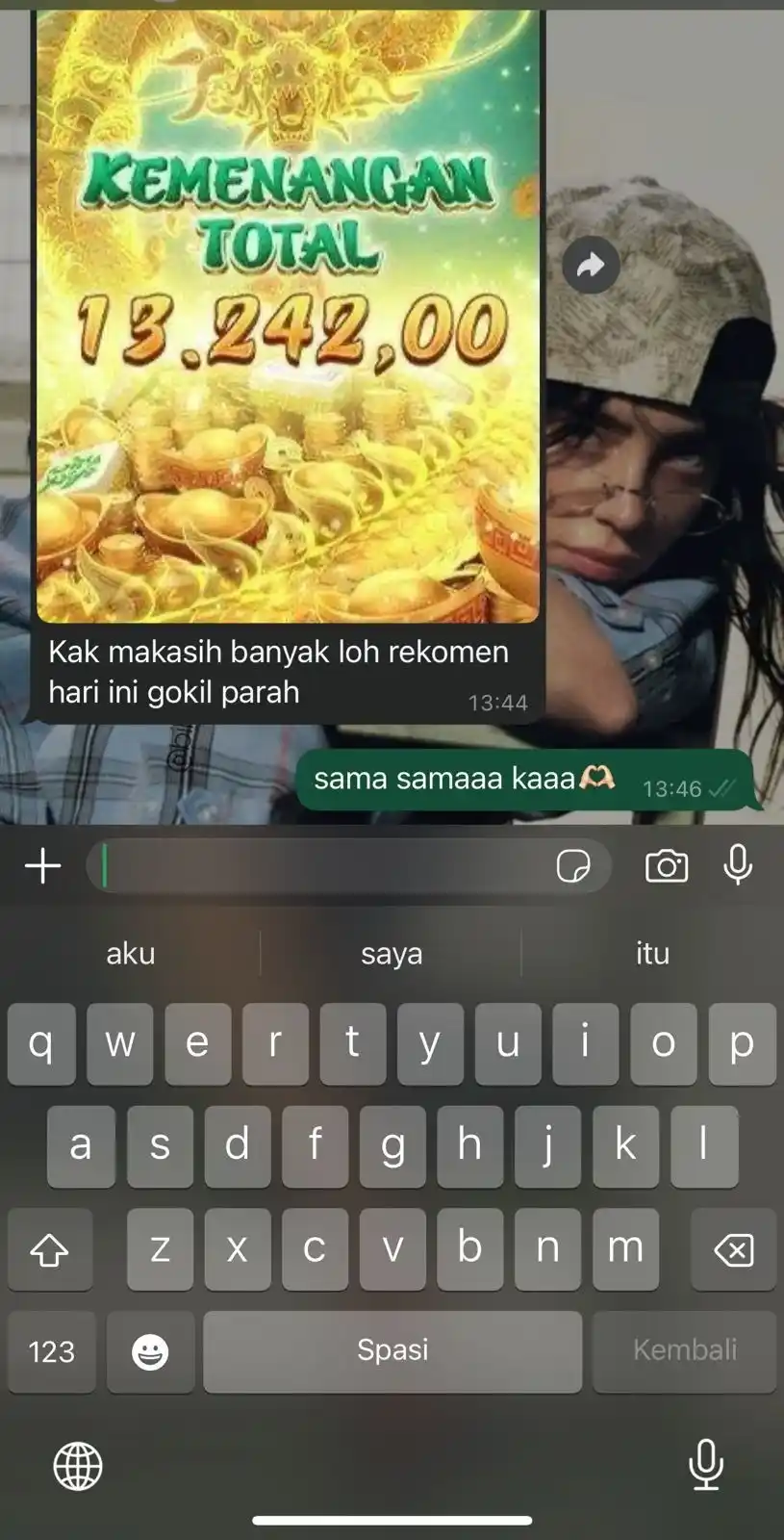Image resolution: width=784 pixels, height=1540 pixels.
Task: Tap the backspace delete key
Action: (x=733, y=1249)
